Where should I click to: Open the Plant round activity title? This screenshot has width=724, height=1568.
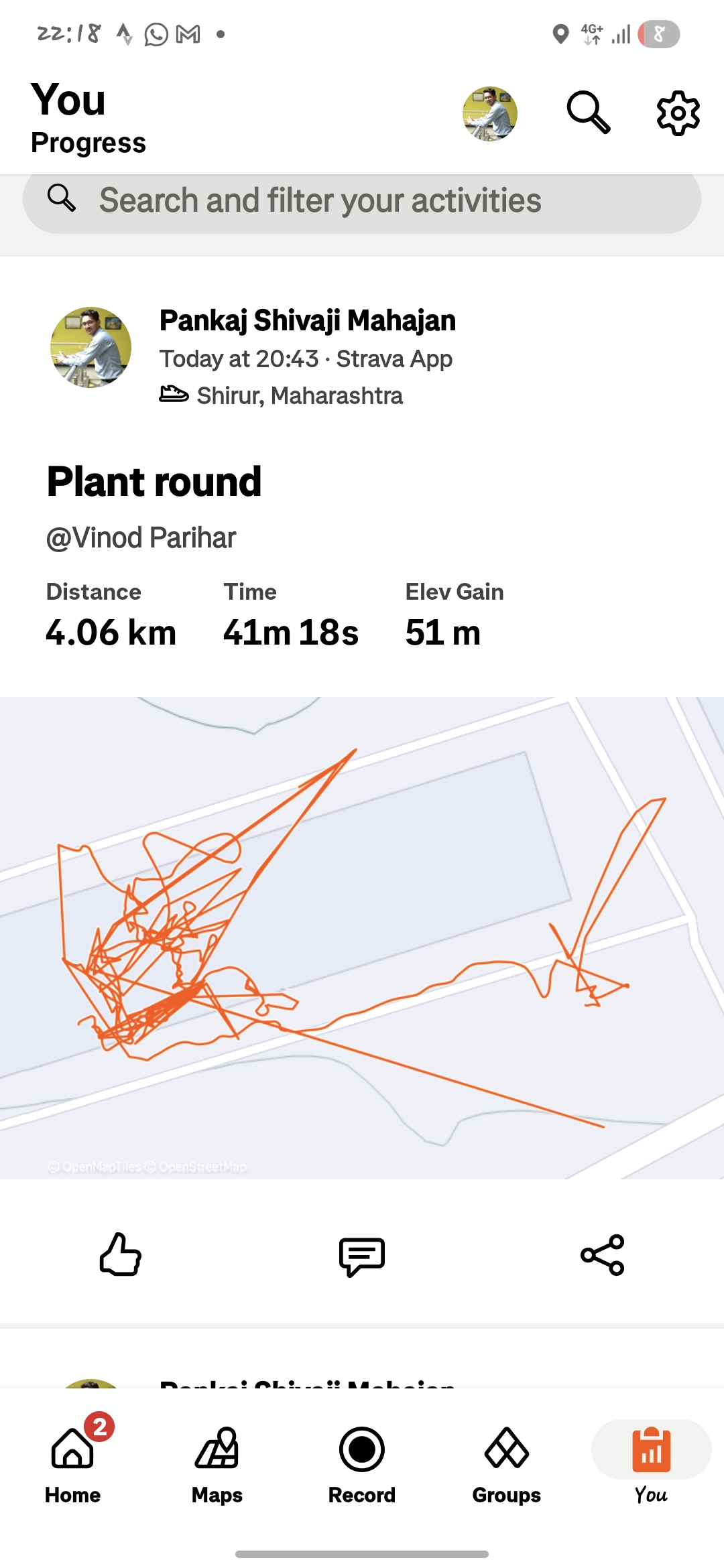[x=154, y=482]
